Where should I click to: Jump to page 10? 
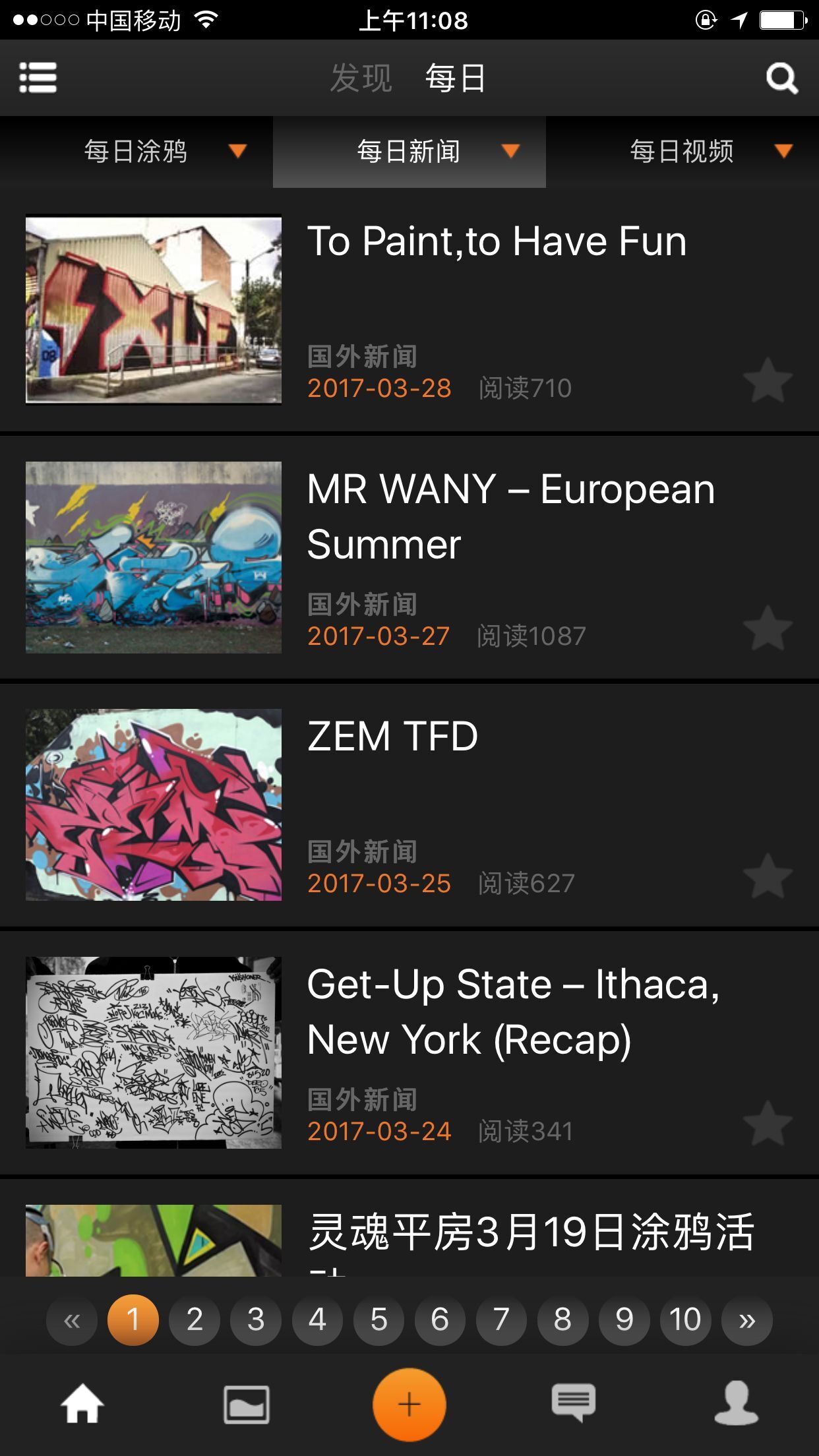click(x=685, y=1319)
